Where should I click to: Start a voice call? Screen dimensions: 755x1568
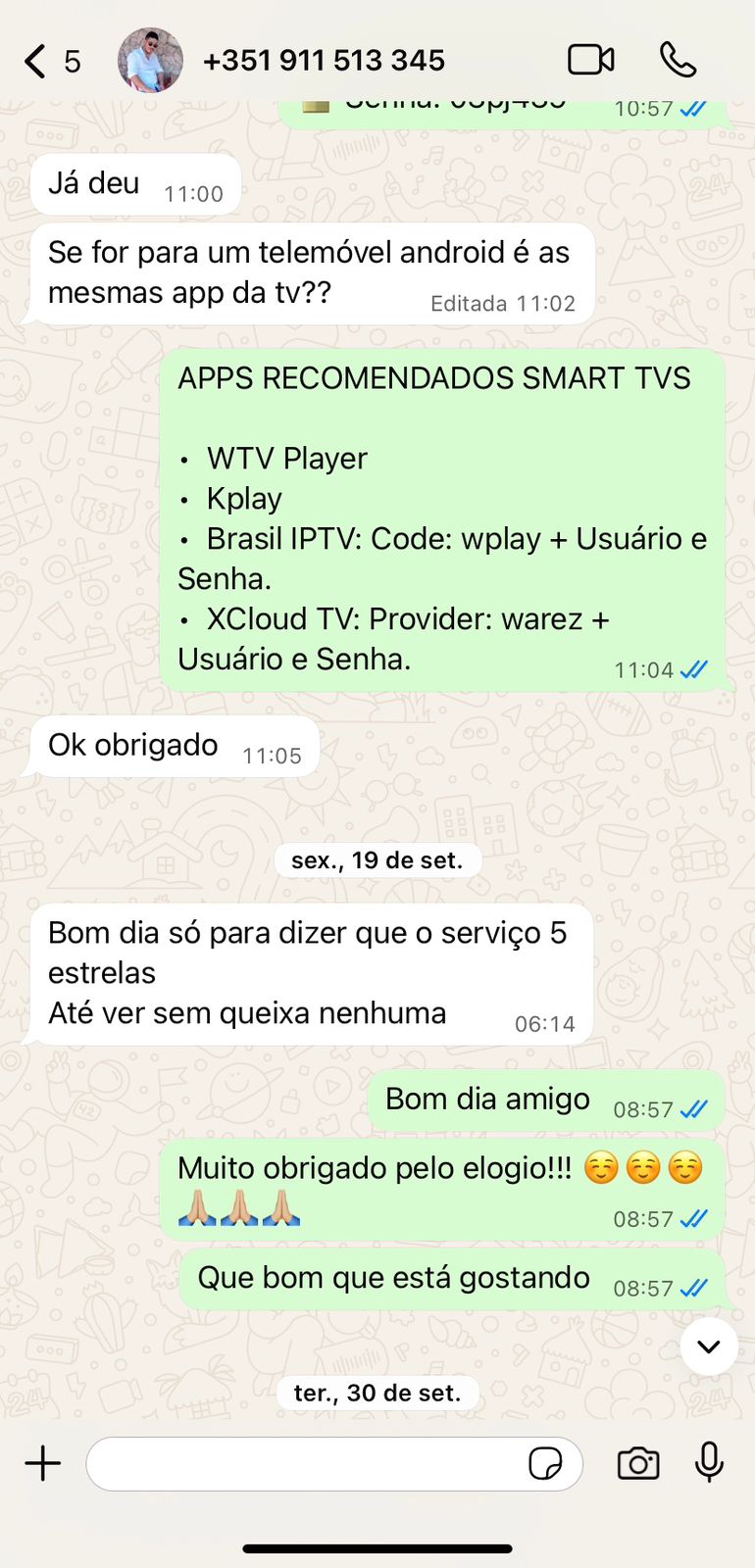pyautogui.click(x=678, y=61)
